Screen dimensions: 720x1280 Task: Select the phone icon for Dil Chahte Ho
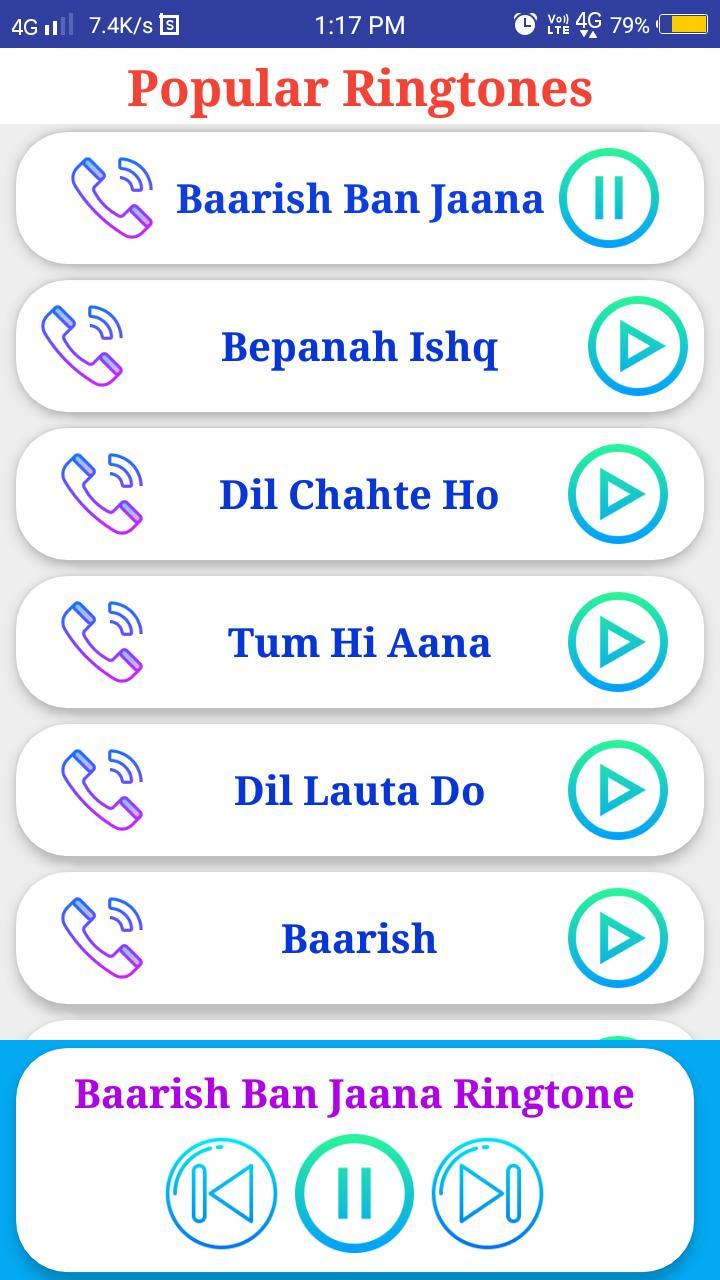click(100, 493)
